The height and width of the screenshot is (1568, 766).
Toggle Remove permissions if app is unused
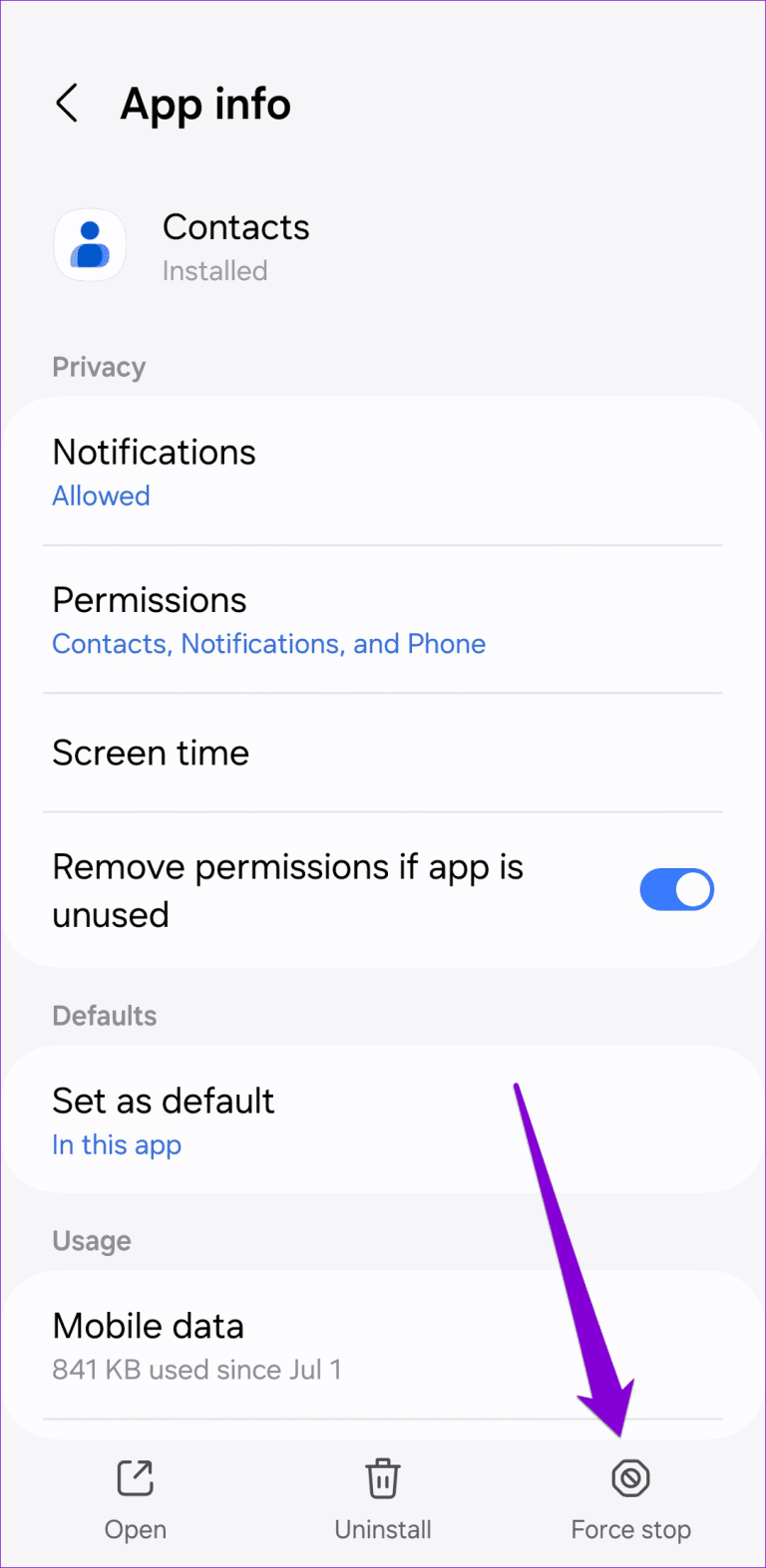pyautogui.click(x=677, y=889)
